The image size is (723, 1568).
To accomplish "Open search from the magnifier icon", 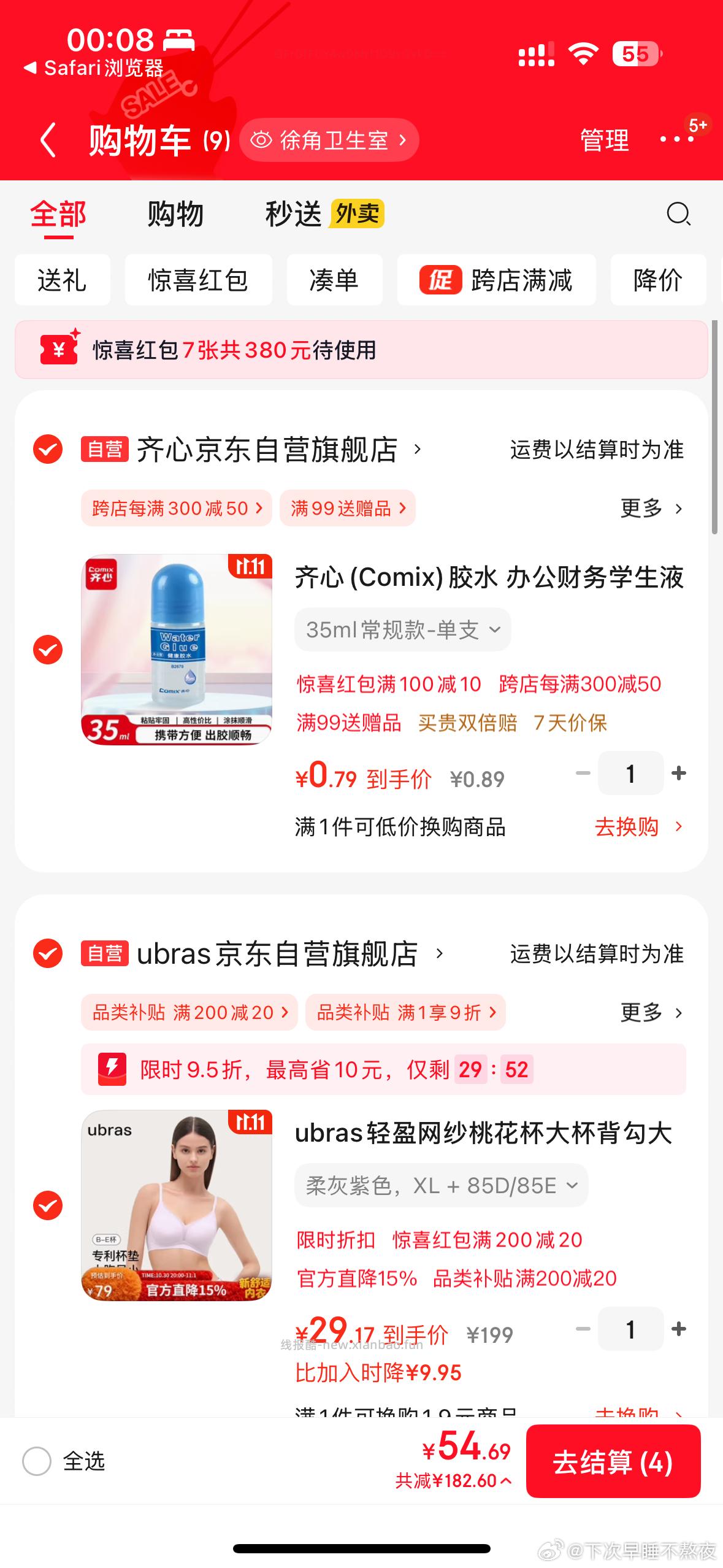I will pos(678,214).
